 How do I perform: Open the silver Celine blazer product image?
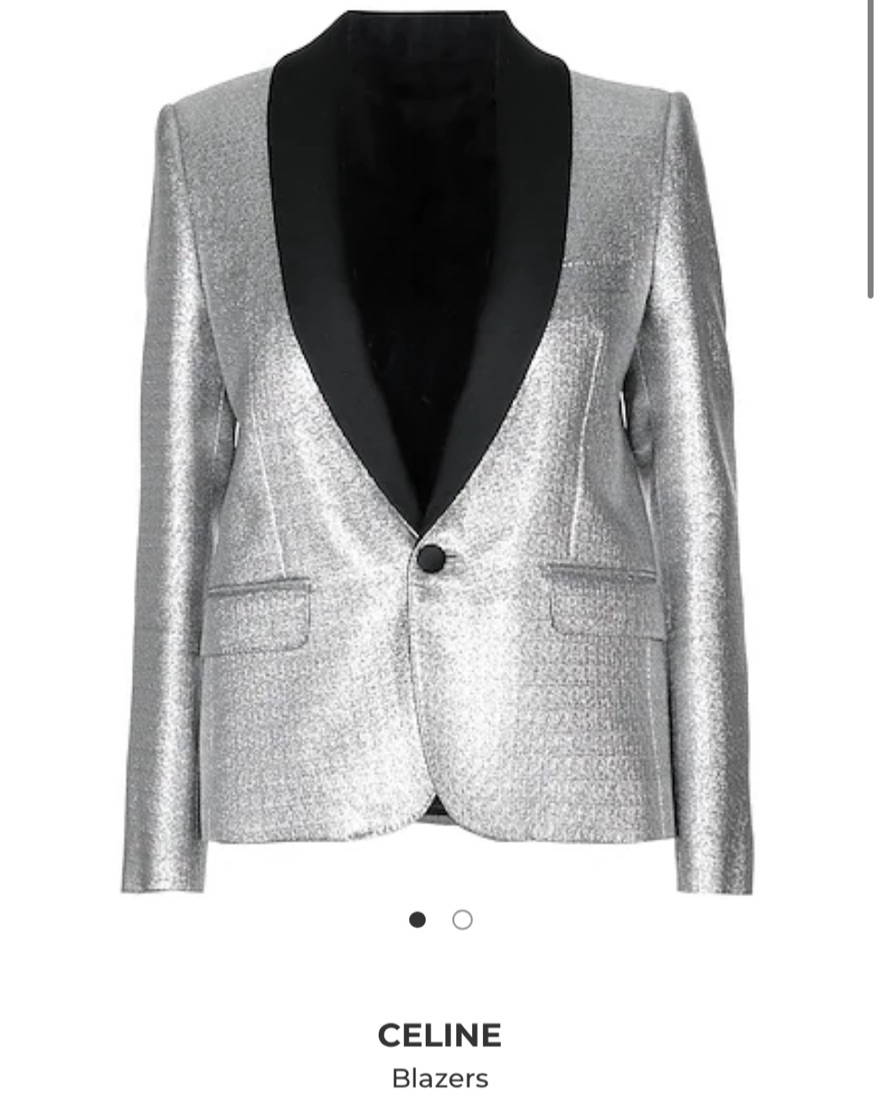[438, 450]
